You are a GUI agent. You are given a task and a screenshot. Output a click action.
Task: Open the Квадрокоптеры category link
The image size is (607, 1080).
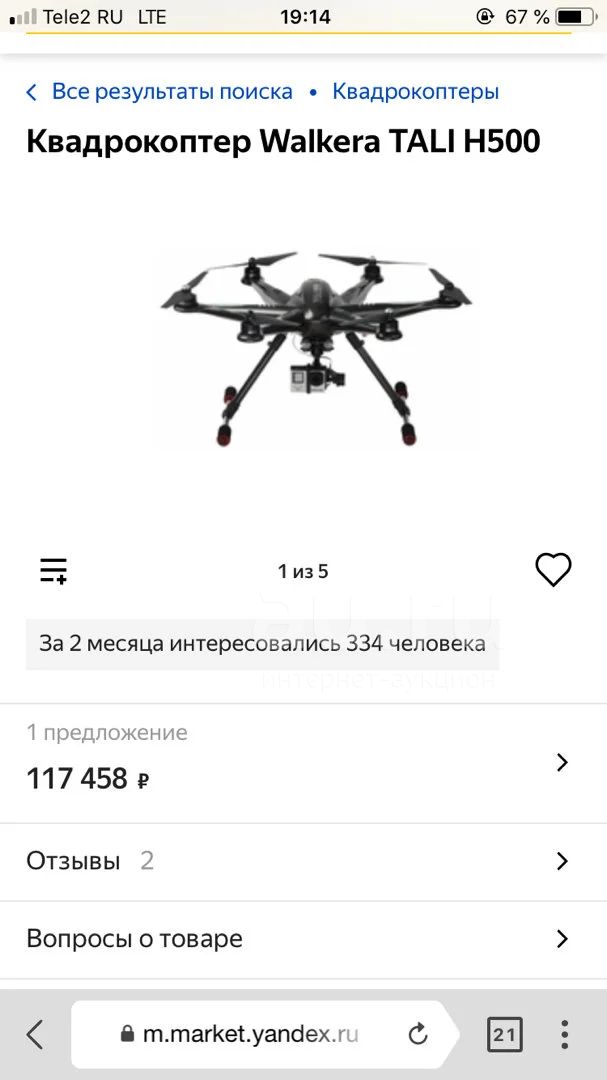tap(415, 92)
